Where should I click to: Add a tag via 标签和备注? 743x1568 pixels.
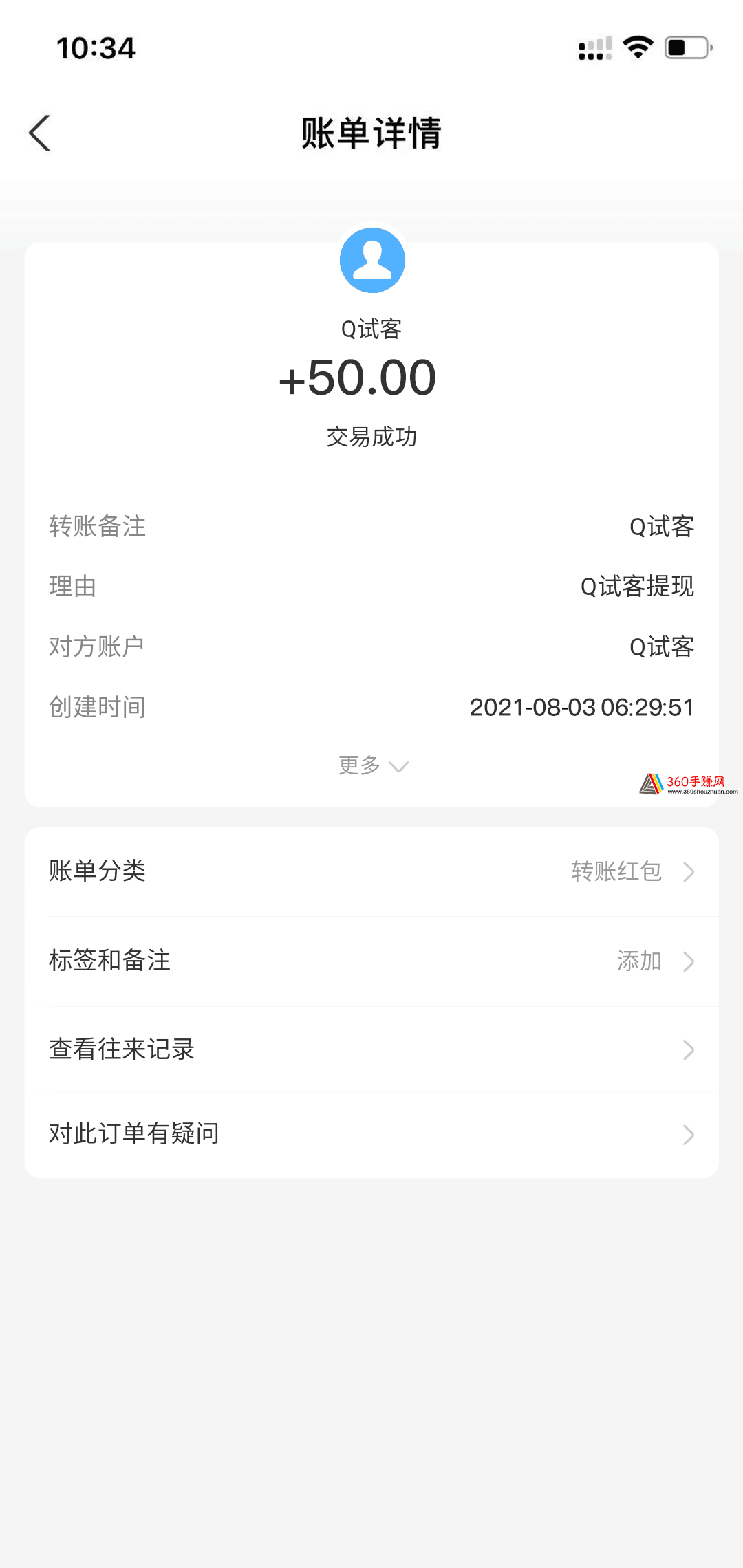[371, 961]
